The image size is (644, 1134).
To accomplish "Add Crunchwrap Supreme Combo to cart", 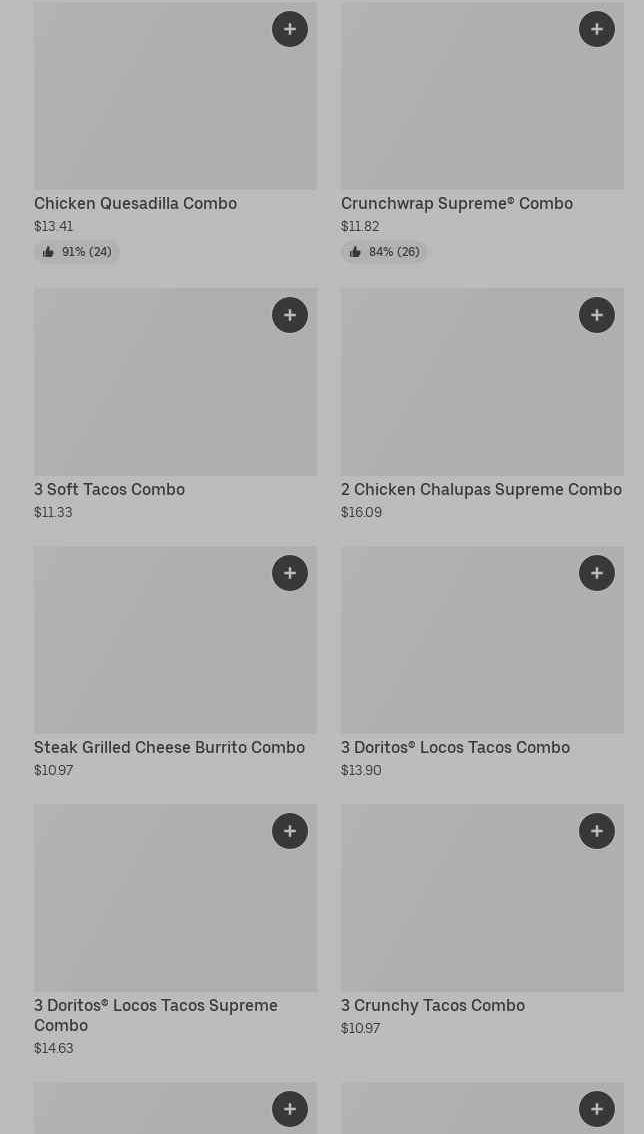I will tap(597, 29).
